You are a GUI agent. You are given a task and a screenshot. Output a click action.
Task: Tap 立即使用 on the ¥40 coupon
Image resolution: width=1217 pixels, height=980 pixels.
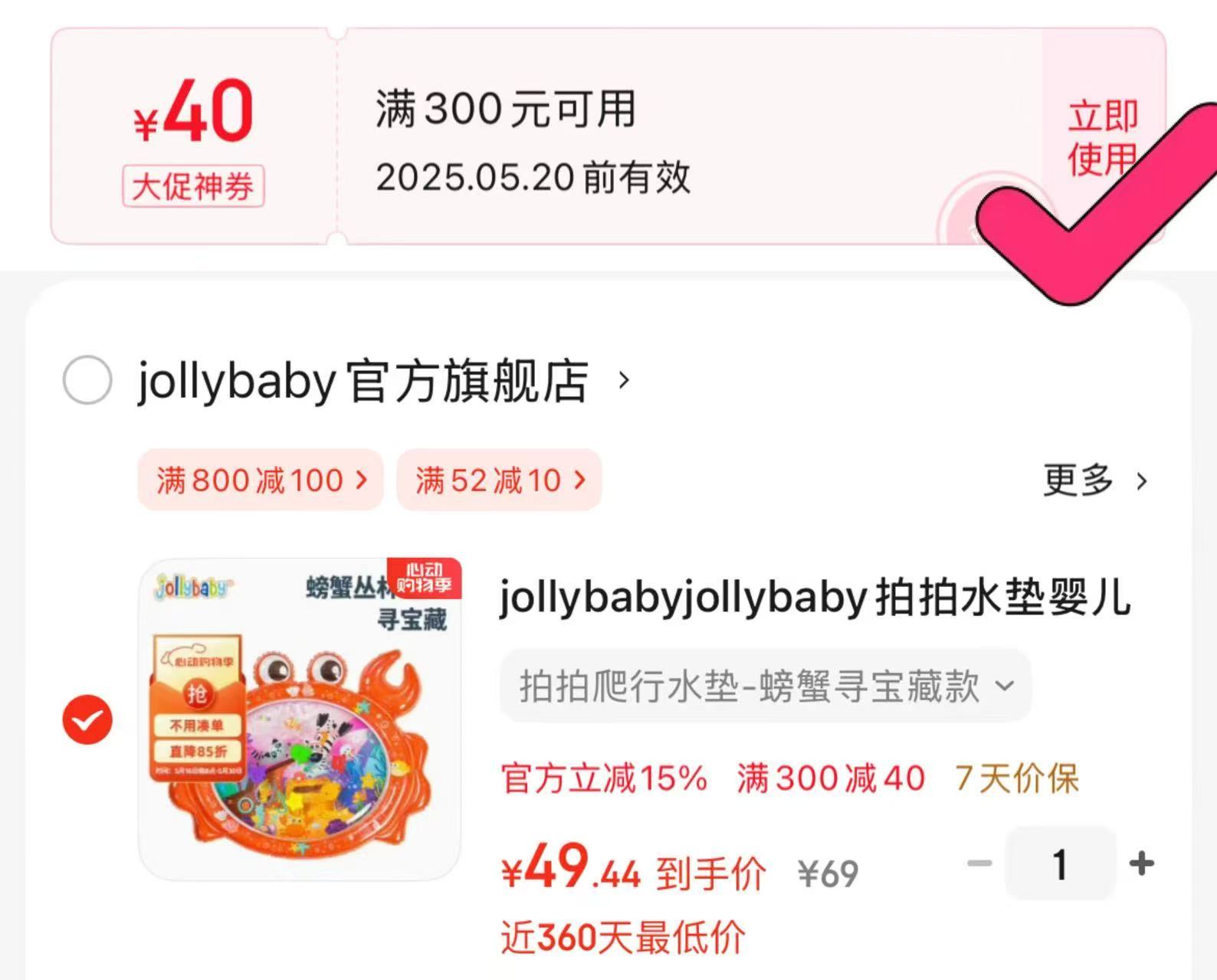tap(1102, 137)
